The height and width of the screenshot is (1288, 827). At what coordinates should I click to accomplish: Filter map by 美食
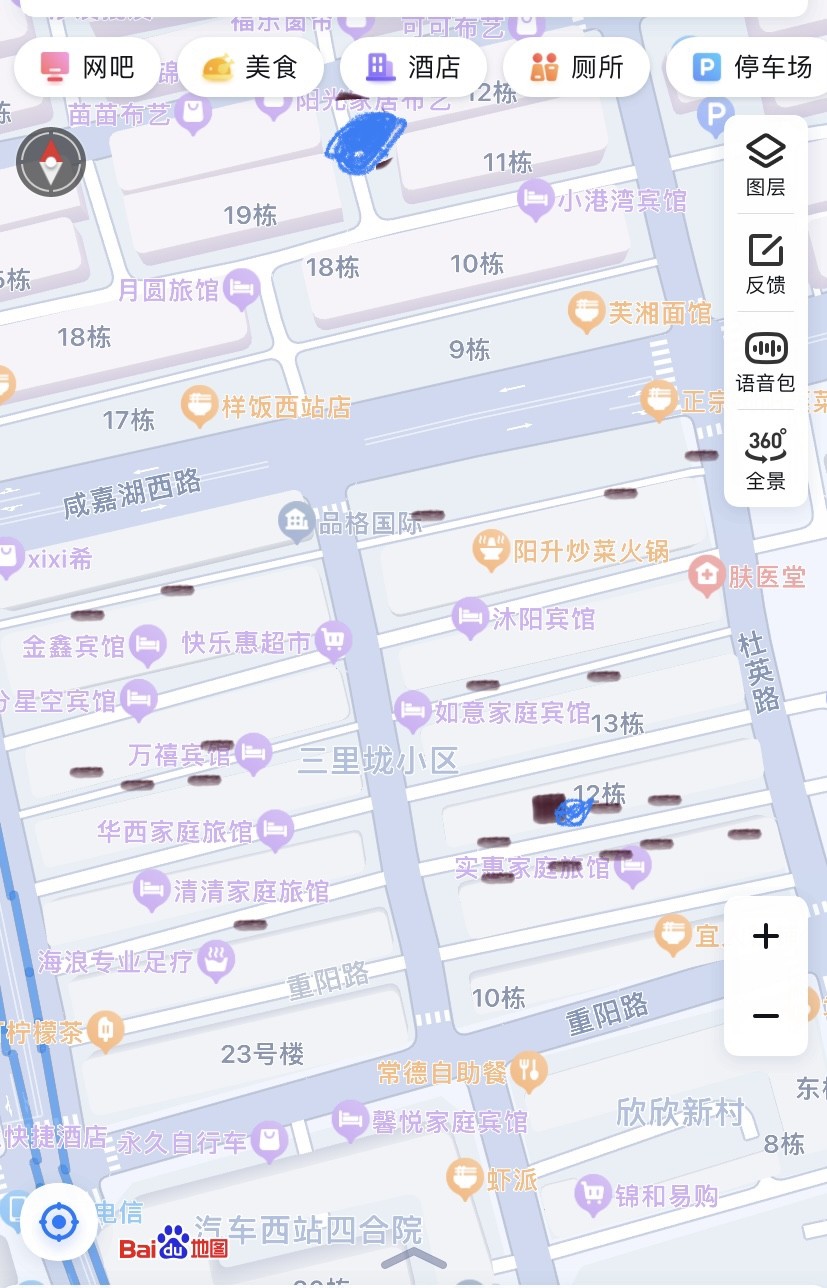point(250,68)
